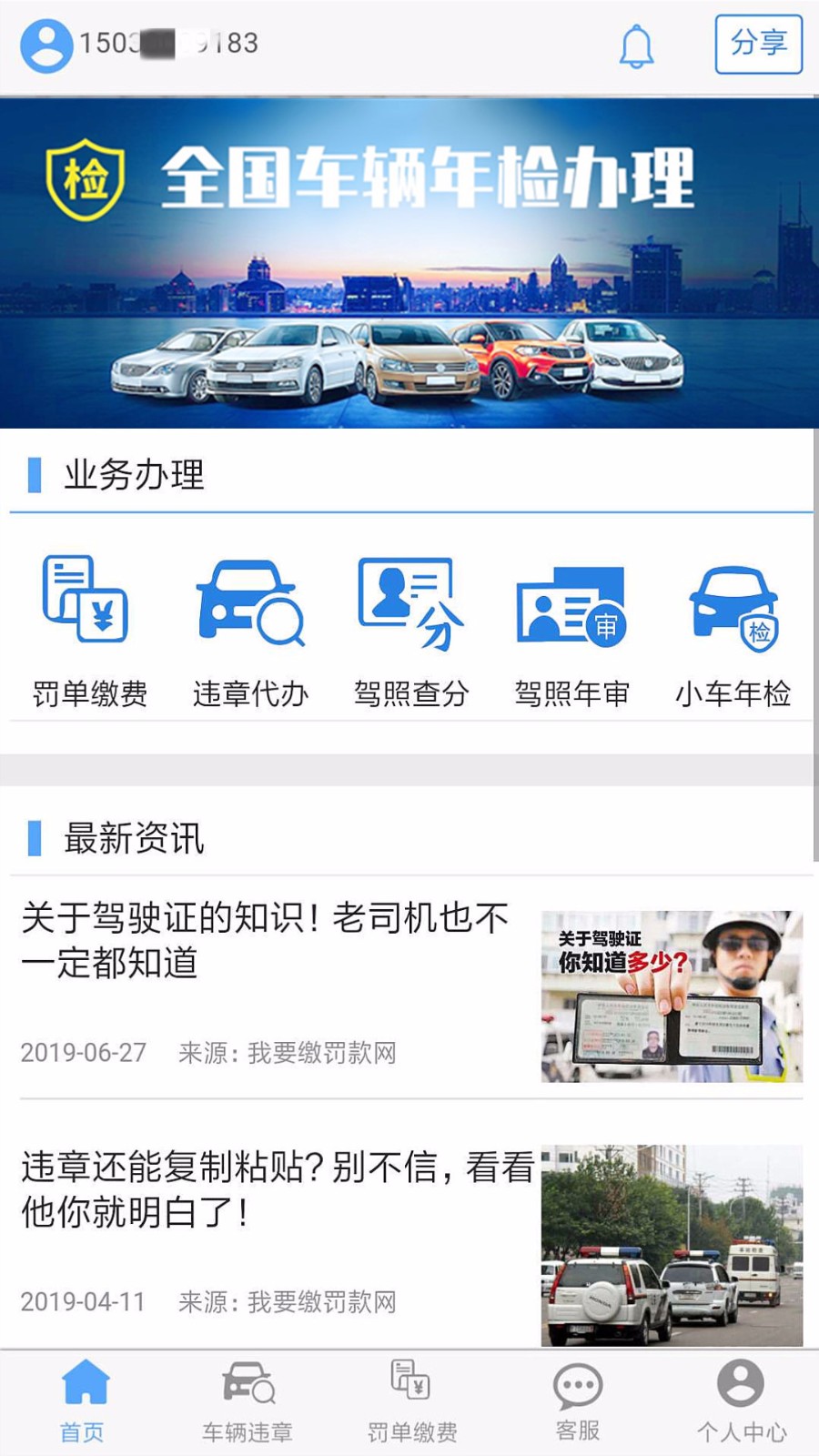Tap the 分享 share button
The width and height of the screenshot is (819, 1456).
[757, 45]
